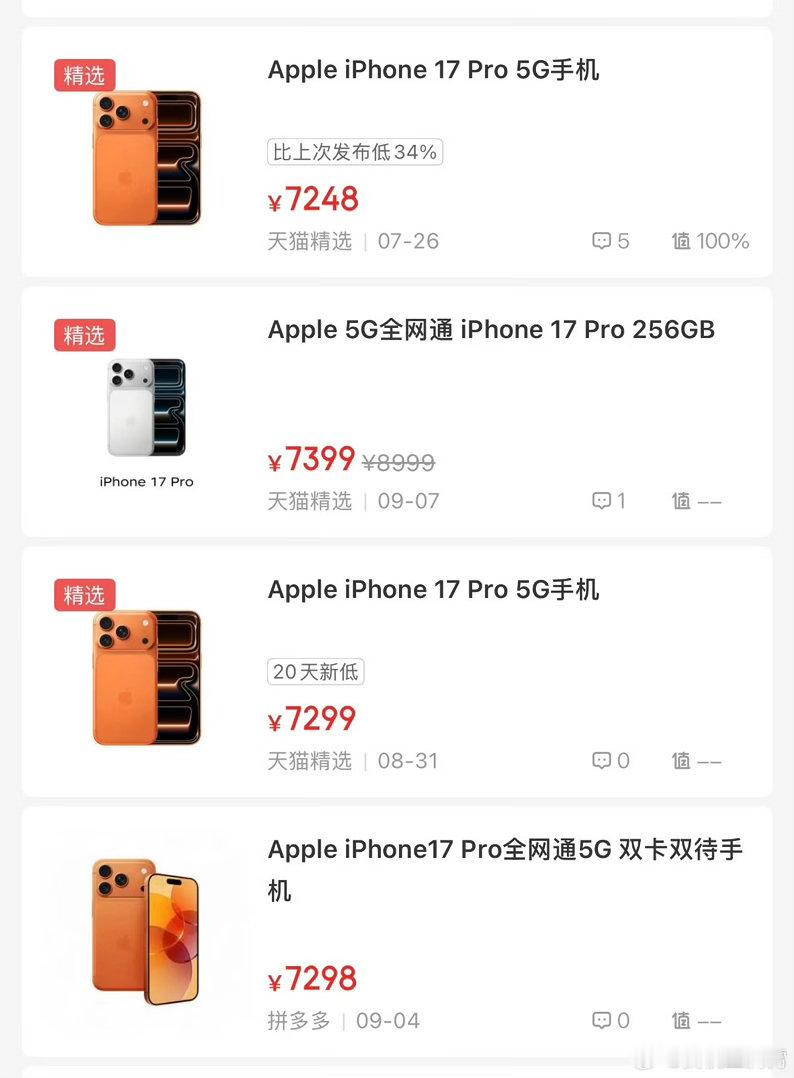Viewport: 794px width, 1078px height.
Task: Open the iPhone 17 Pro deal priced ¥7248
Action: (397, 152)
